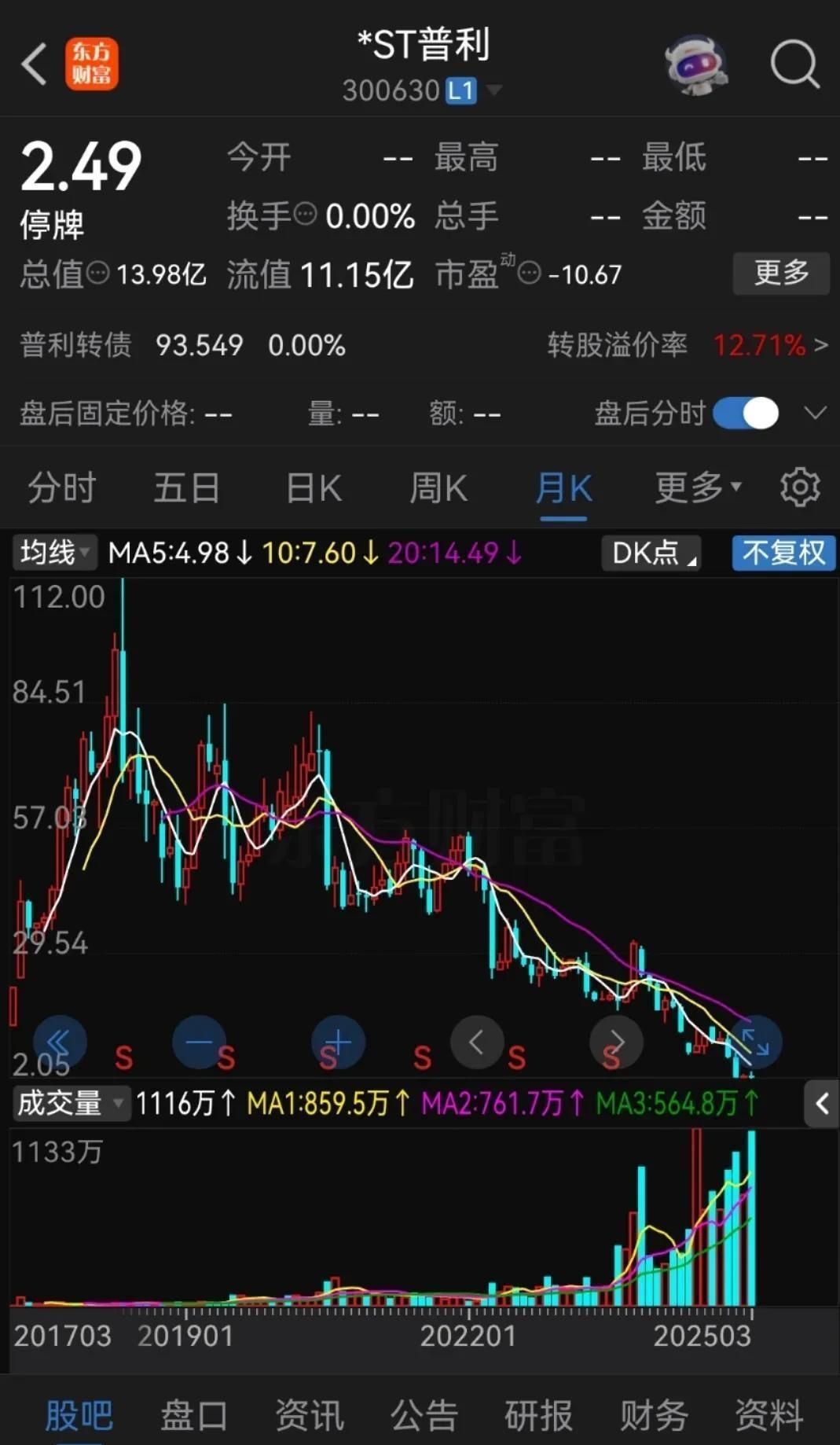Screen dimensions: 840x1445
Task: Open 更多 chart period dropdown
Action: (x=699, y=488)
